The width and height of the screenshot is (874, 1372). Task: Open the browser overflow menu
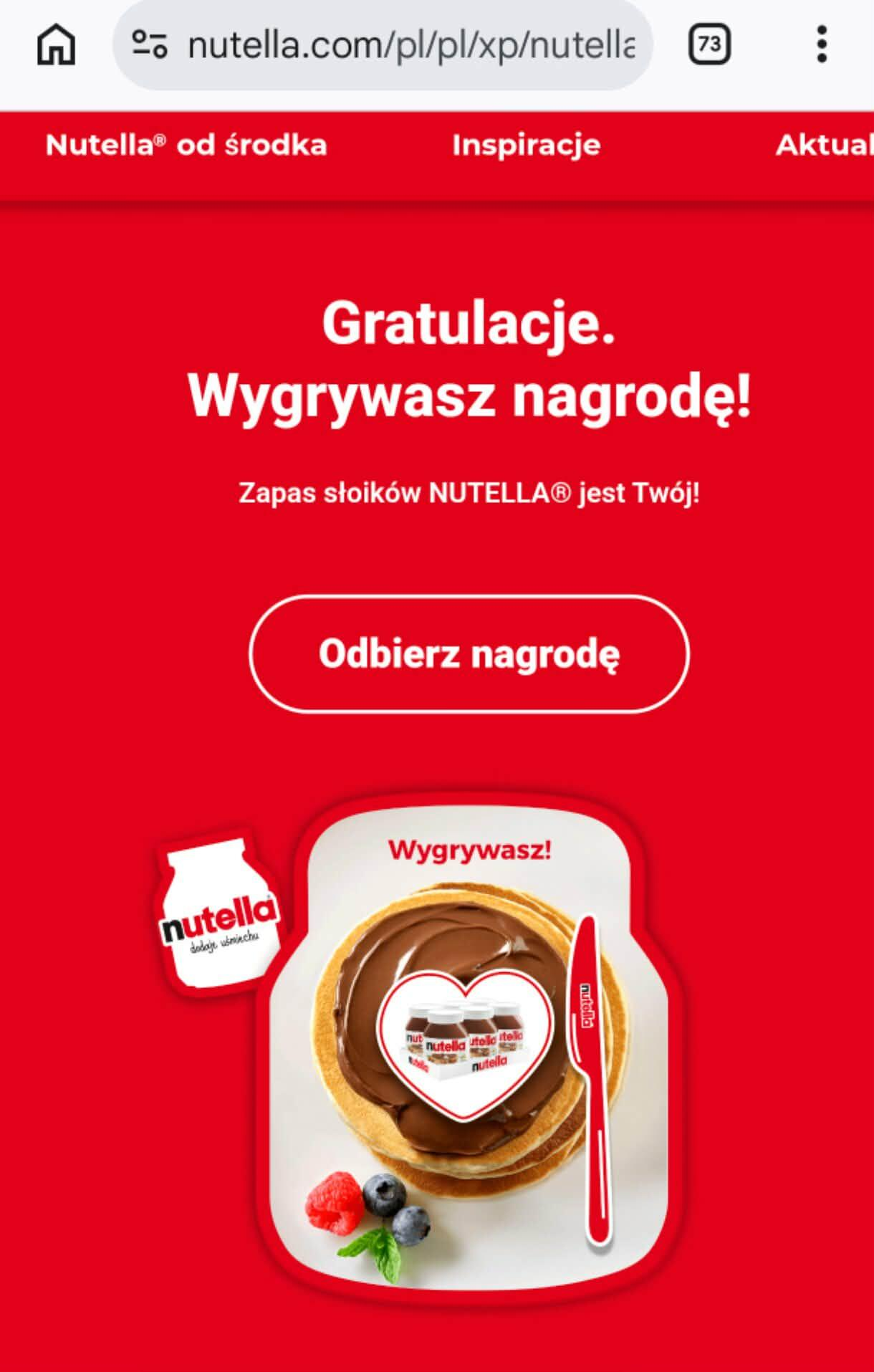(821, 44)
